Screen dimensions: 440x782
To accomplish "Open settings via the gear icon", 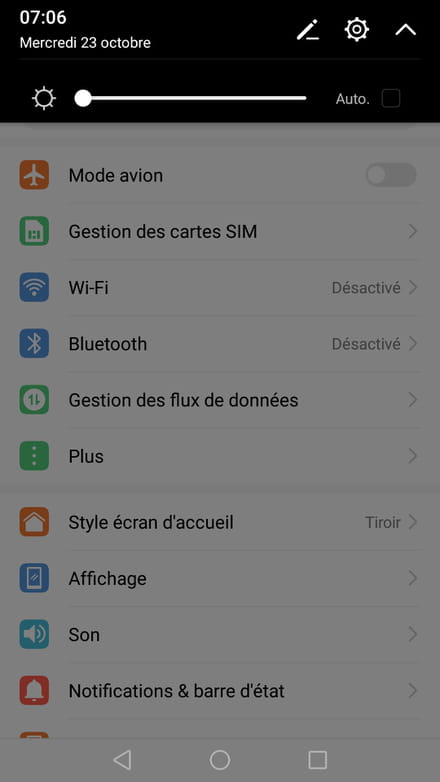I will coord(357,30).
